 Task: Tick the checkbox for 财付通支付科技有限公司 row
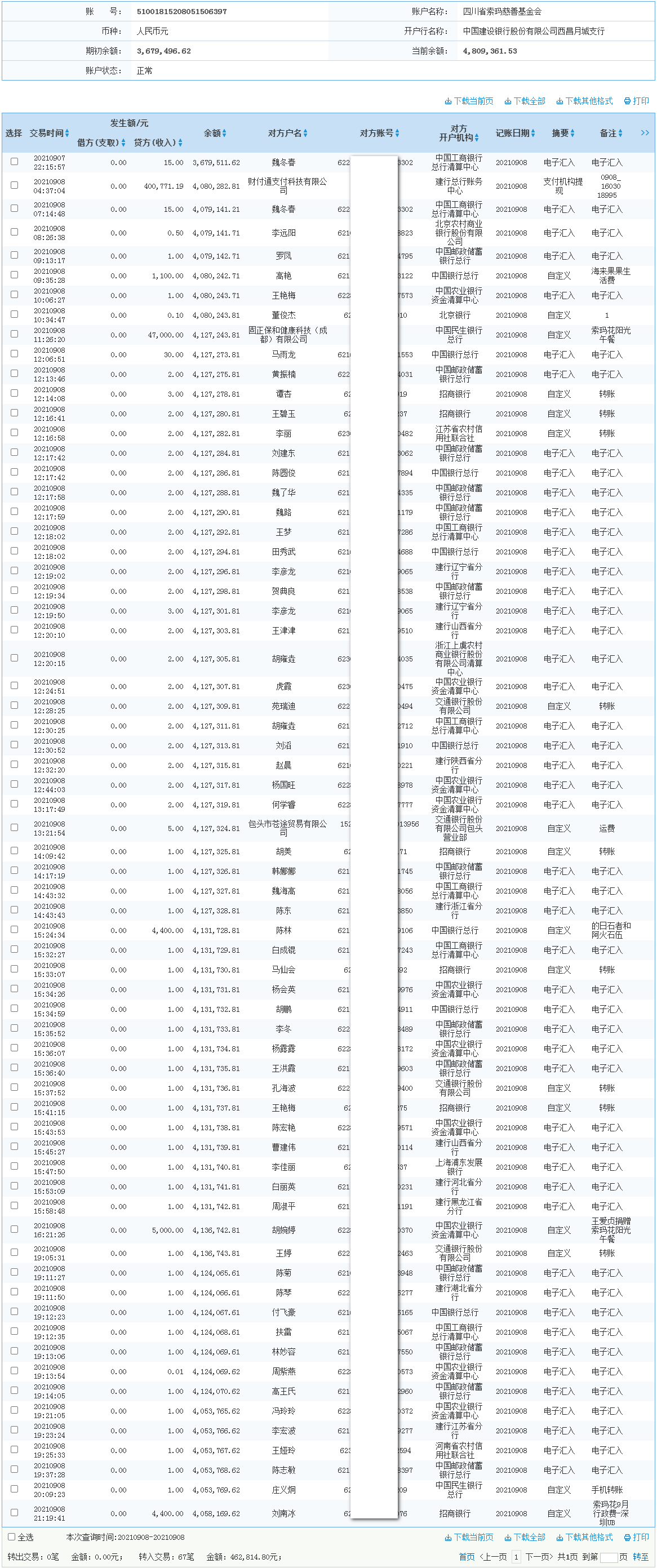pos(14,185)
